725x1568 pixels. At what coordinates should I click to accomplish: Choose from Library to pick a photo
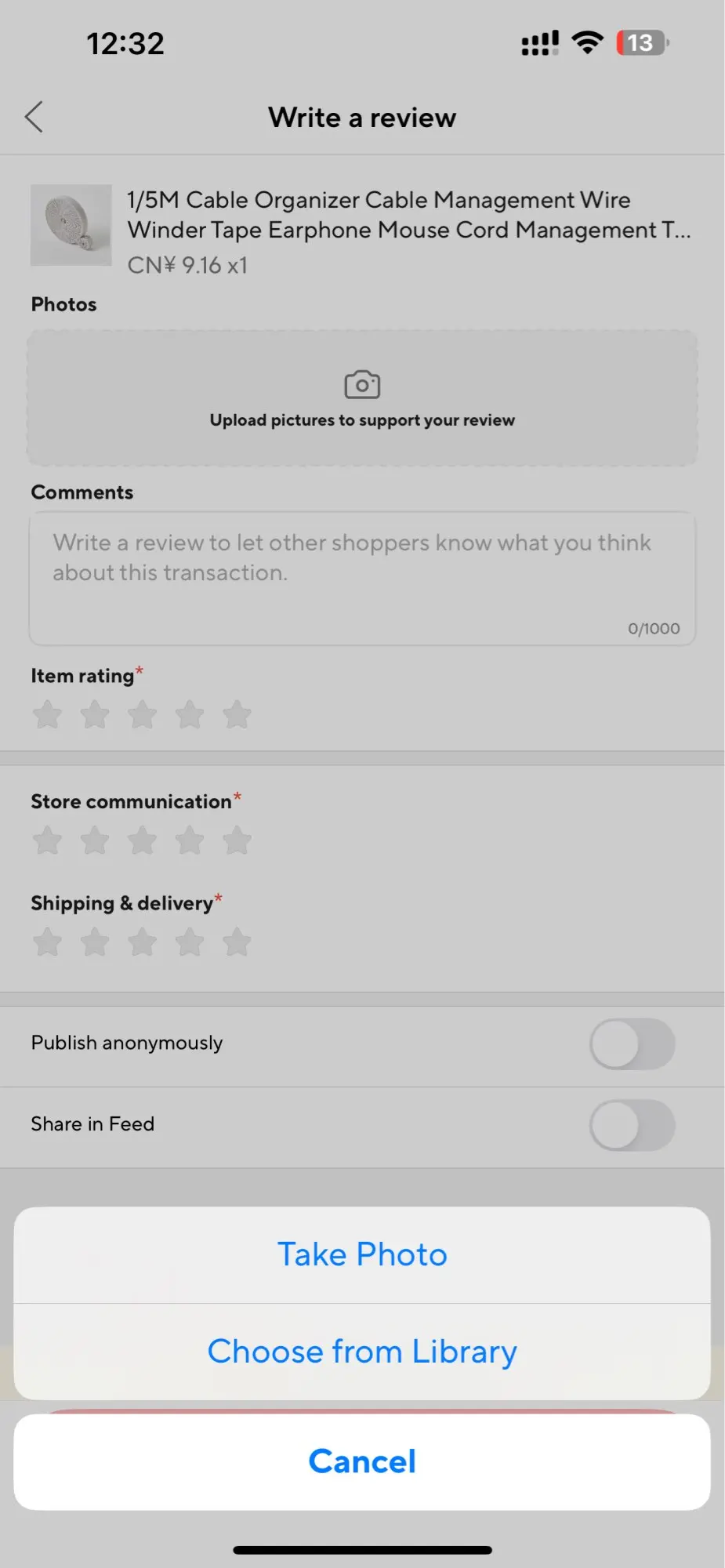coord(362,1352)
